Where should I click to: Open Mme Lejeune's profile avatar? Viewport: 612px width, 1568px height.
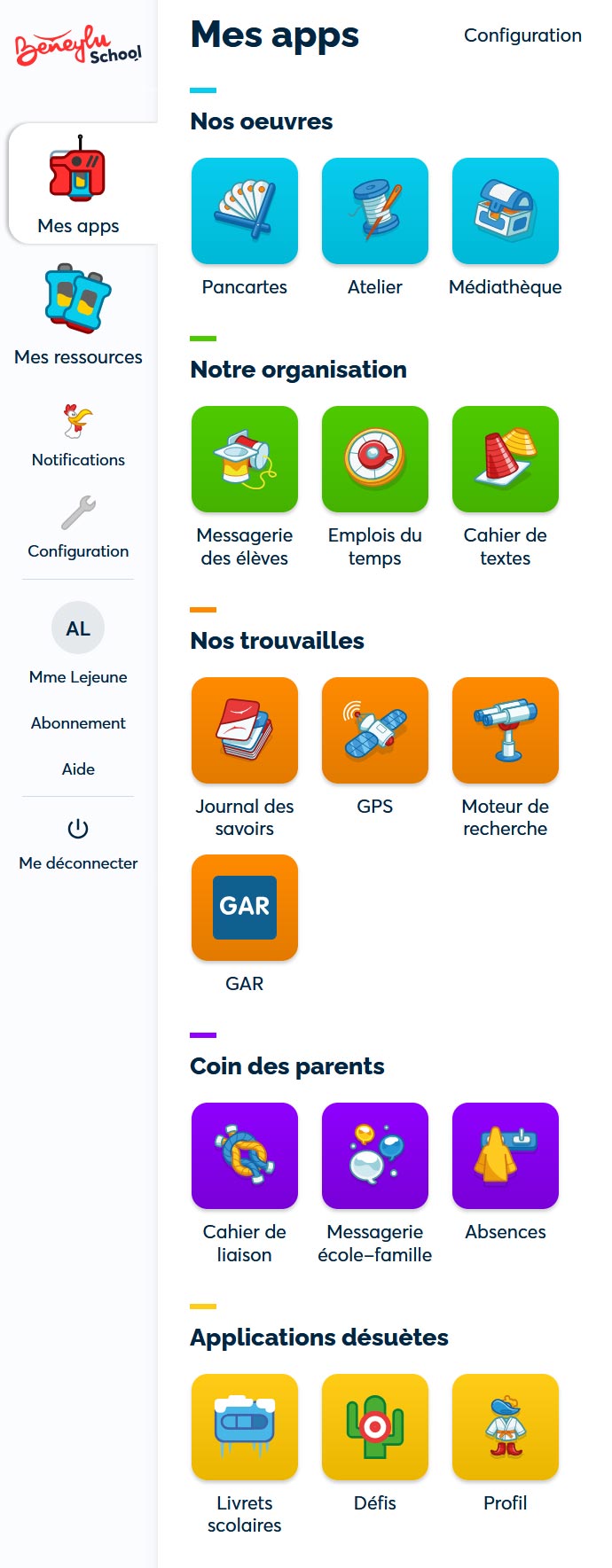click(x=78, y=628)
